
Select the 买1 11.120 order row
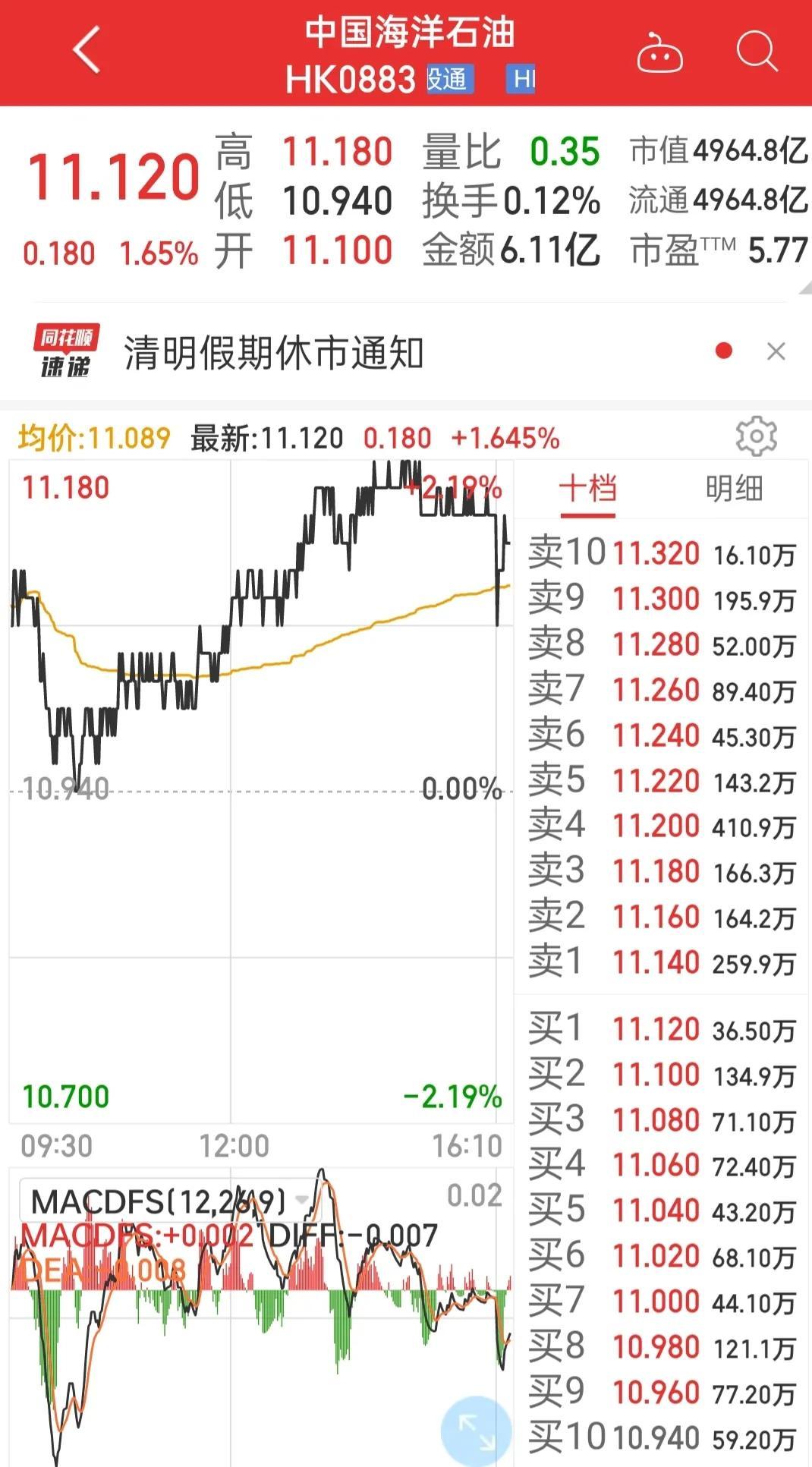click(662, 1030)
